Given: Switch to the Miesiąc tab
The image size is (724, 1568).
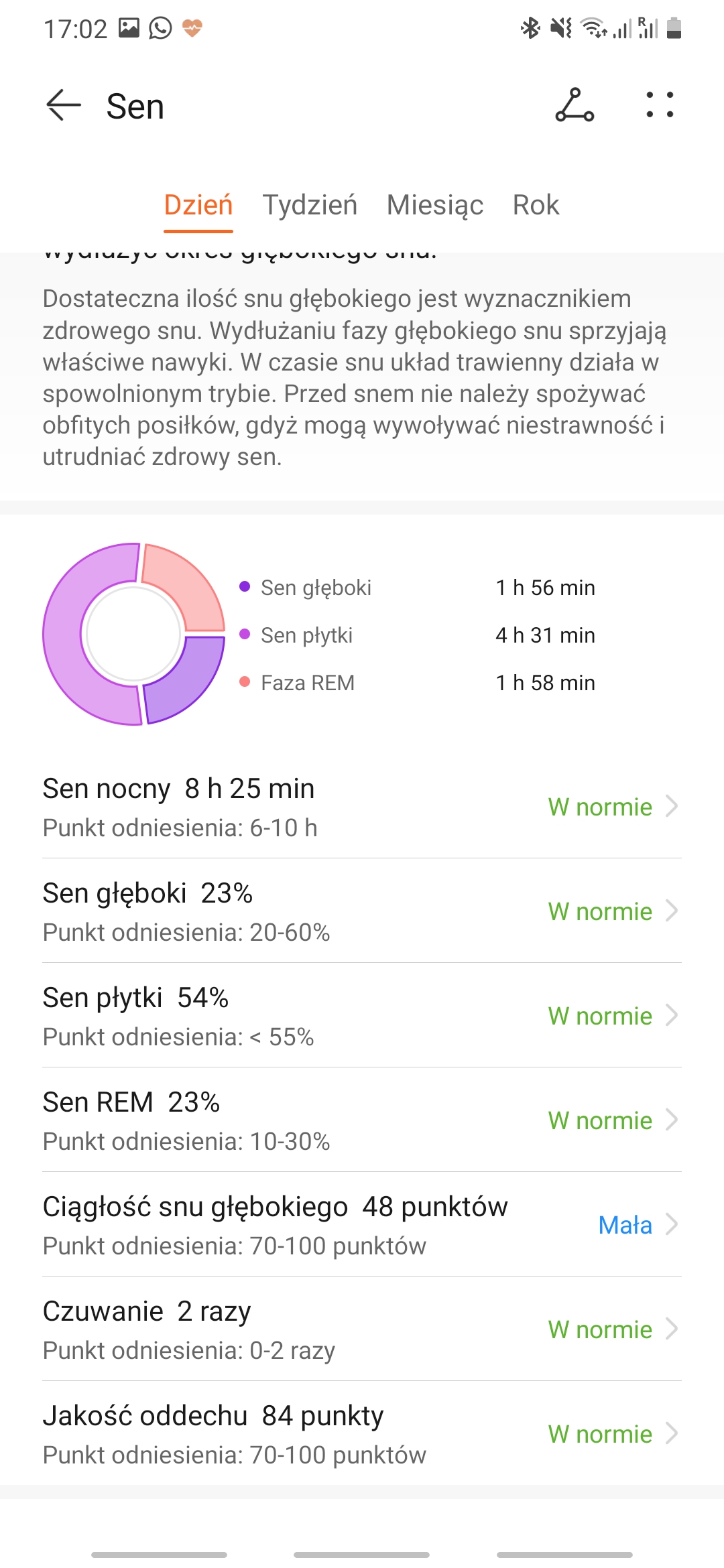Looking at the screenshot, I should point(434,205).
